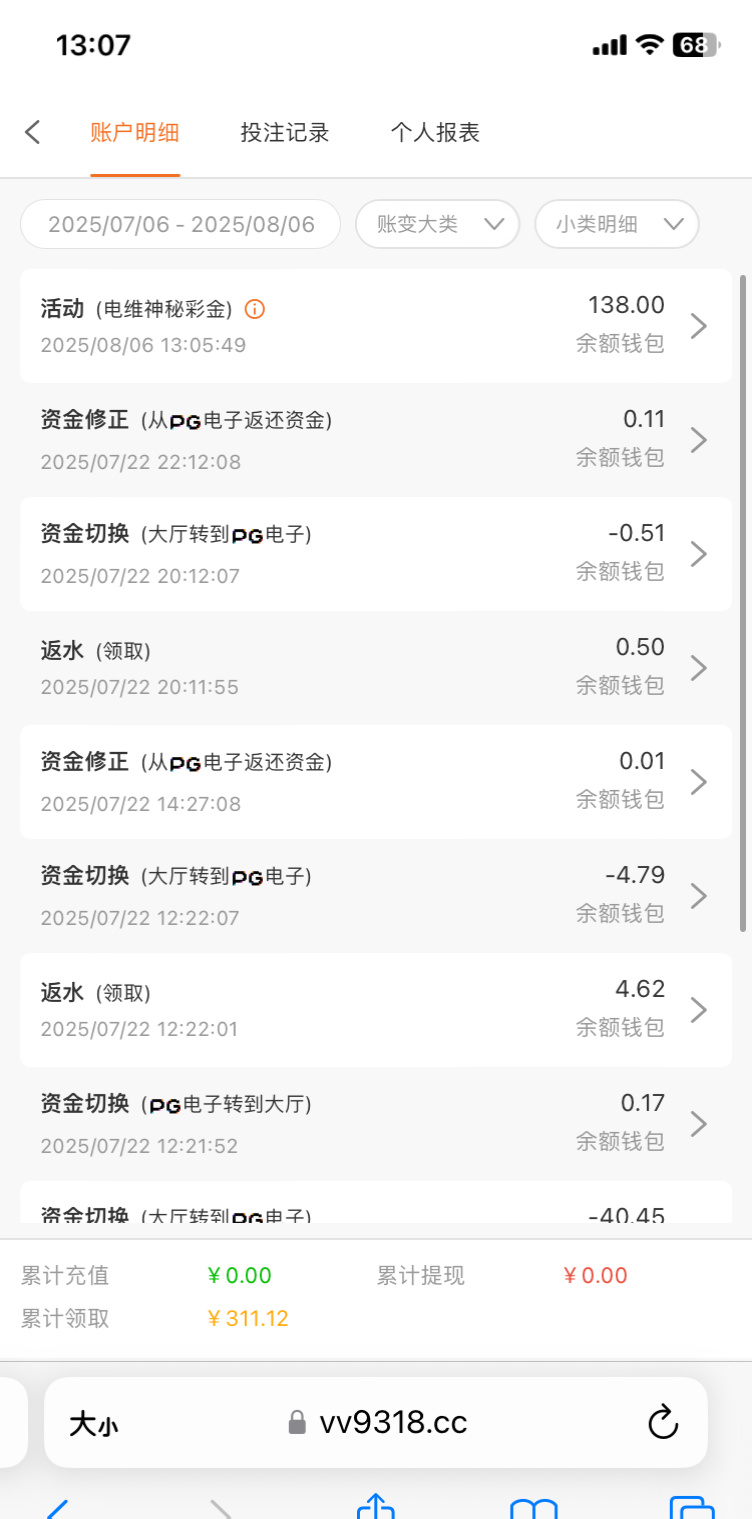
Task: Open the 资金切换 record of -0.51
Action: point(375,554)
